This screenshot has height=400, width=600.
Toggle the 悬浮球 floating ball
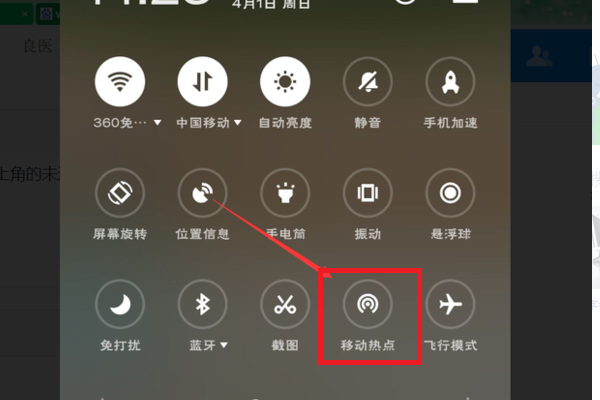tap(450, 193)
